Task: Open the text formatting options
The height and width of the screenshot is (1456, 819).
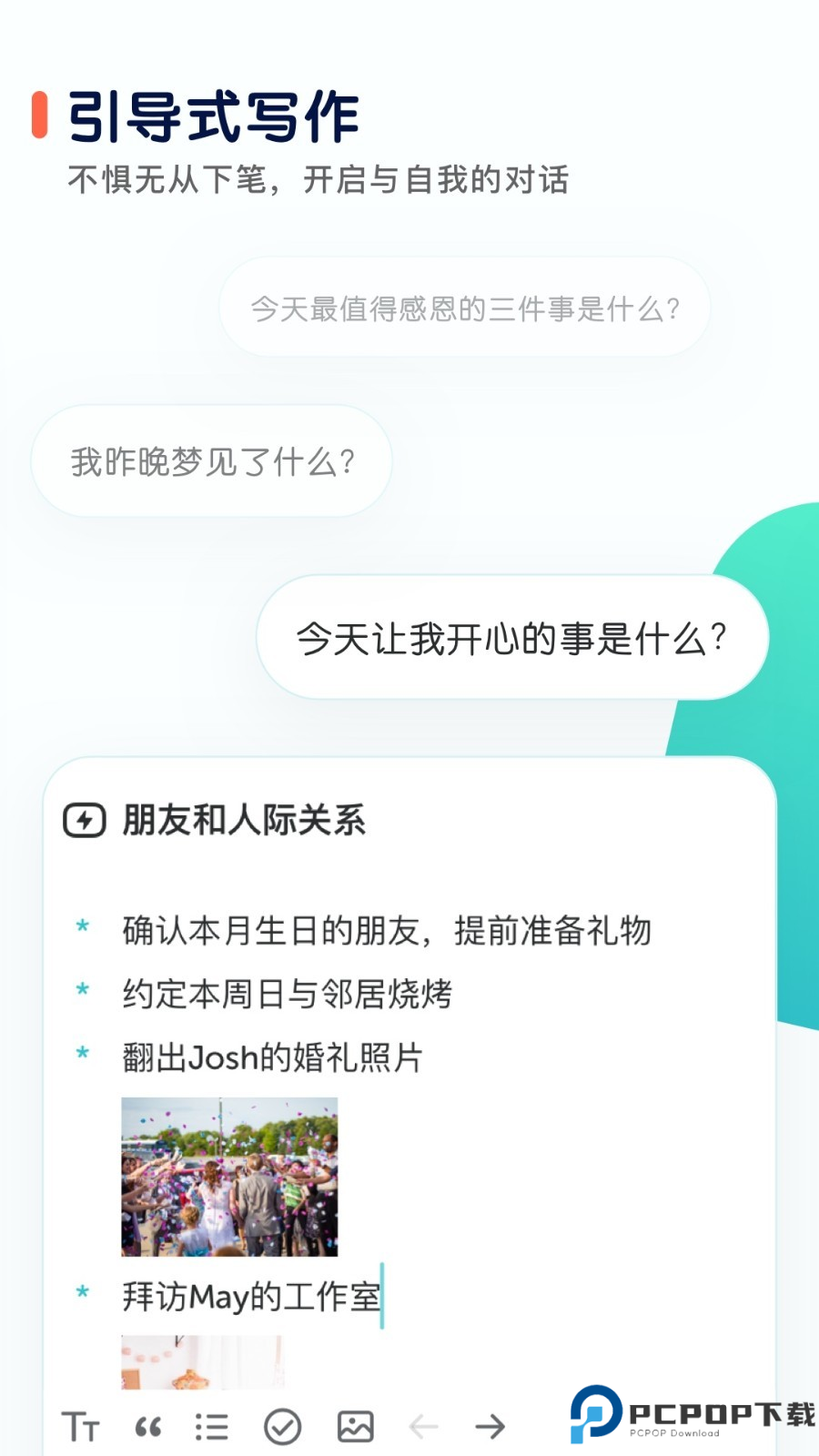Action: (x=81, y=1425)
